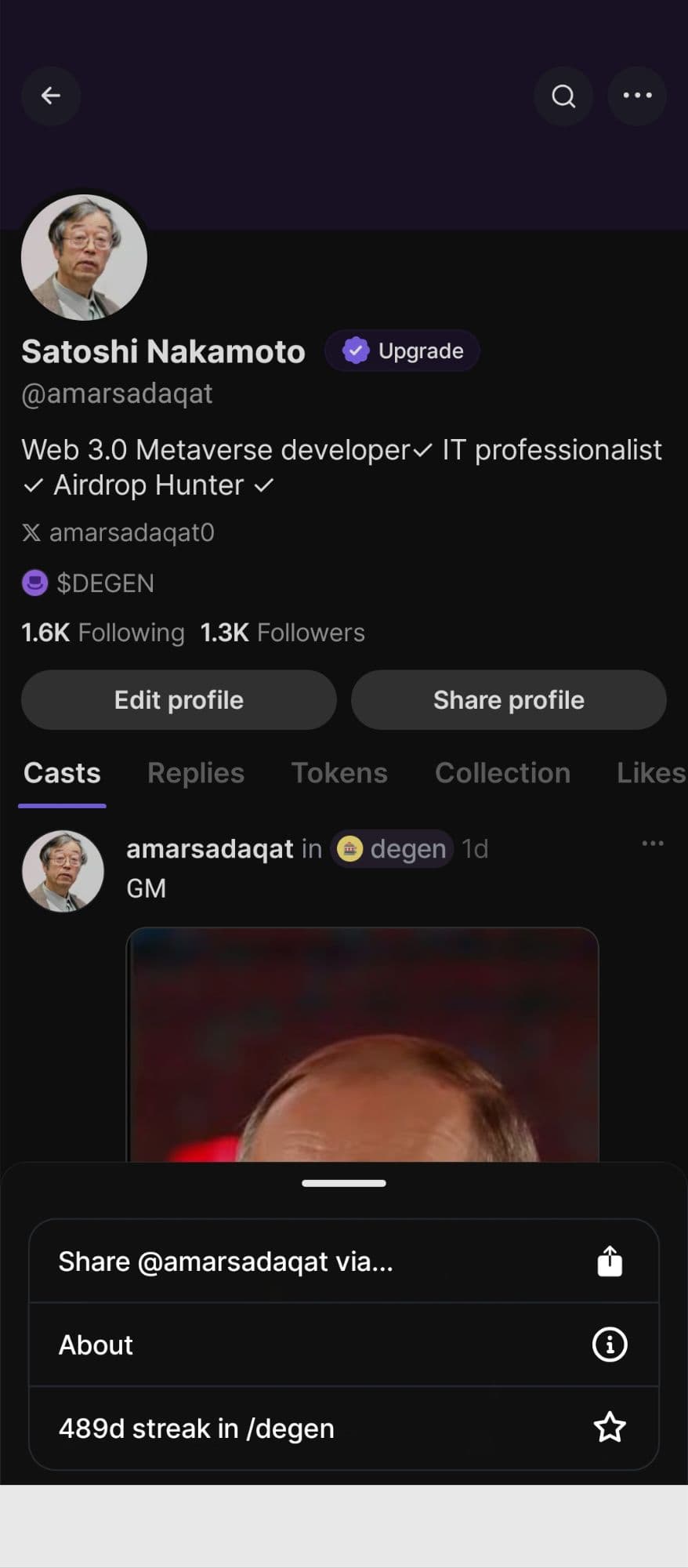Switch to the Tokens tab
Viewport: 688px width, 1568px height.
click(339, 773)
